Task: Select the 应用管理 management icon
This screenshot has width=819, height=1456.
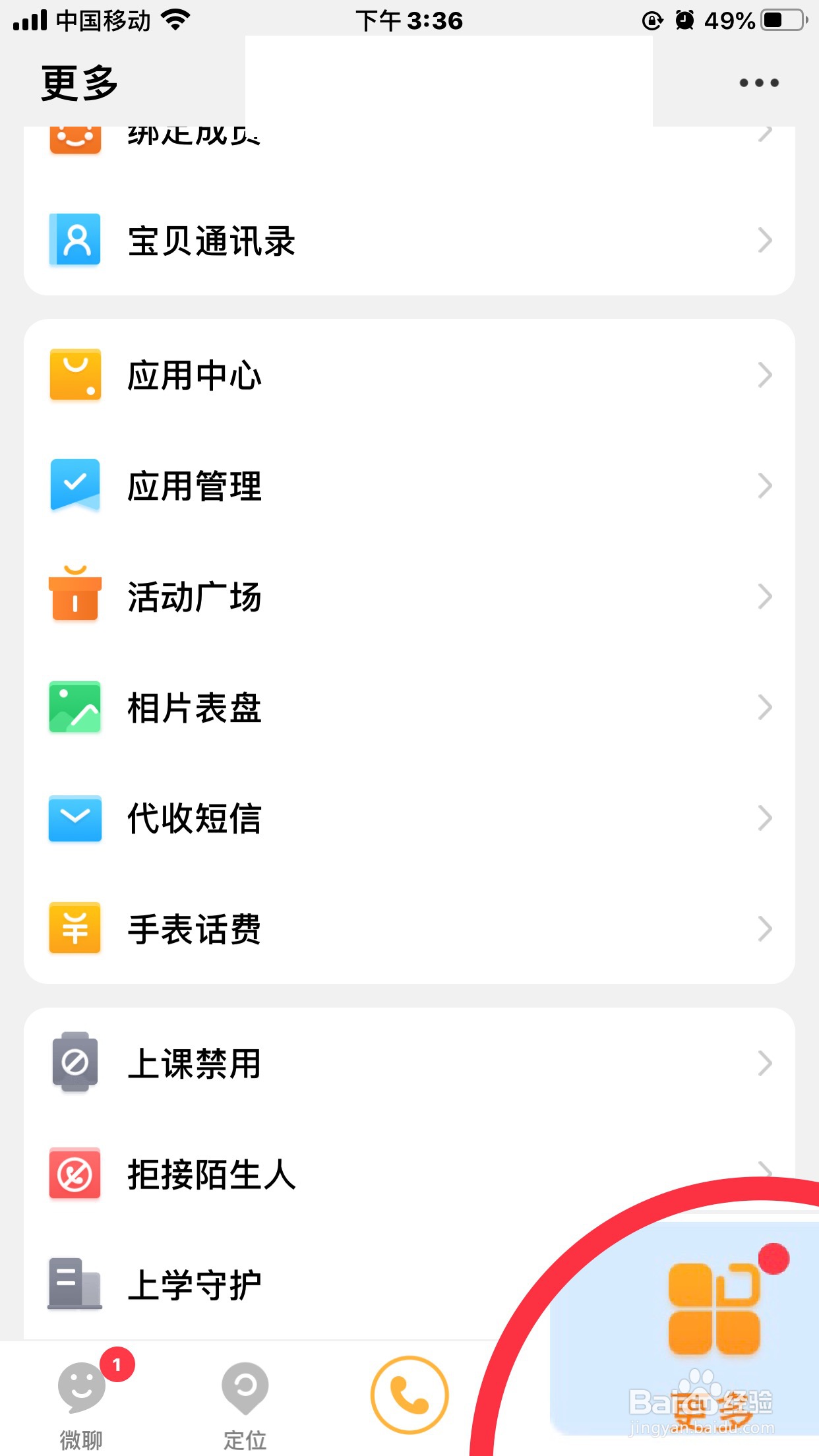Action: 75,486
